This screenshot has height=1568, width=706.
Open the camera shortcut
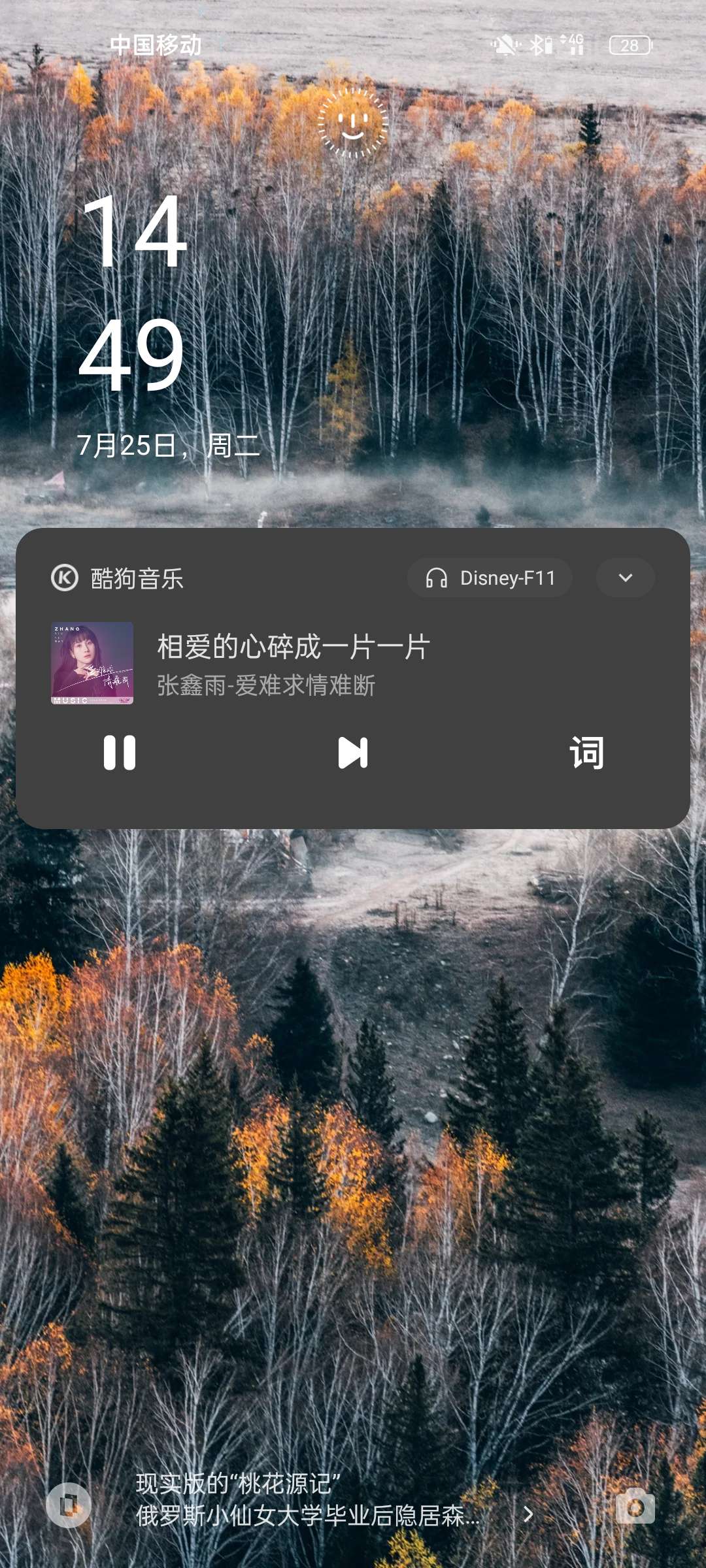point(635,1507)
